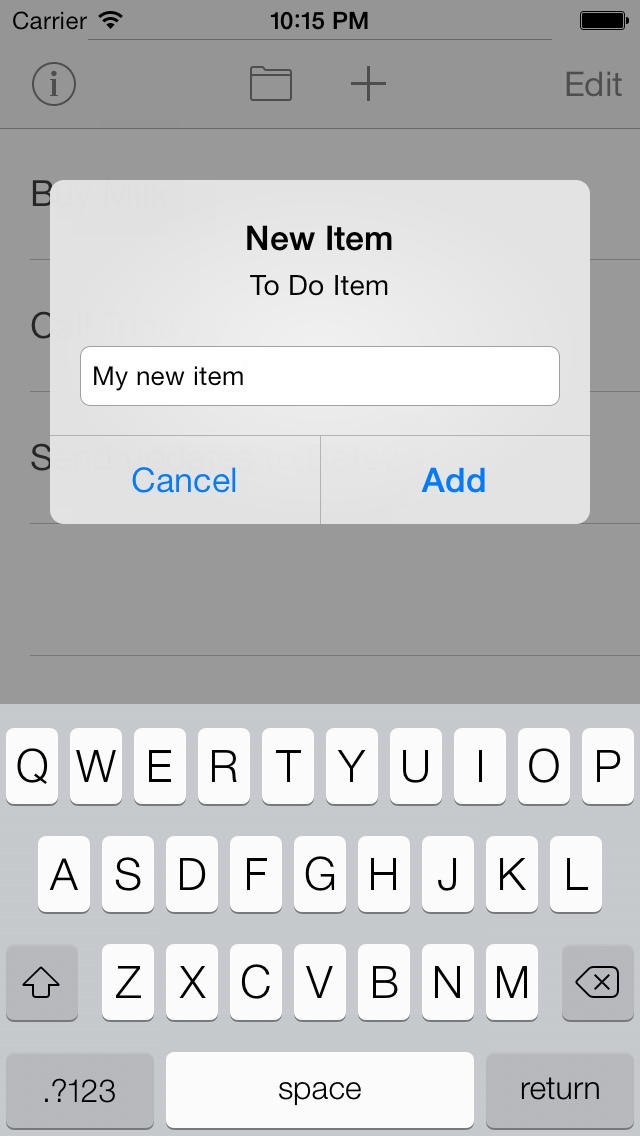Tap the To Do Item text field
The height and width of the screenshot is (1136, 640).
[320, 376]
